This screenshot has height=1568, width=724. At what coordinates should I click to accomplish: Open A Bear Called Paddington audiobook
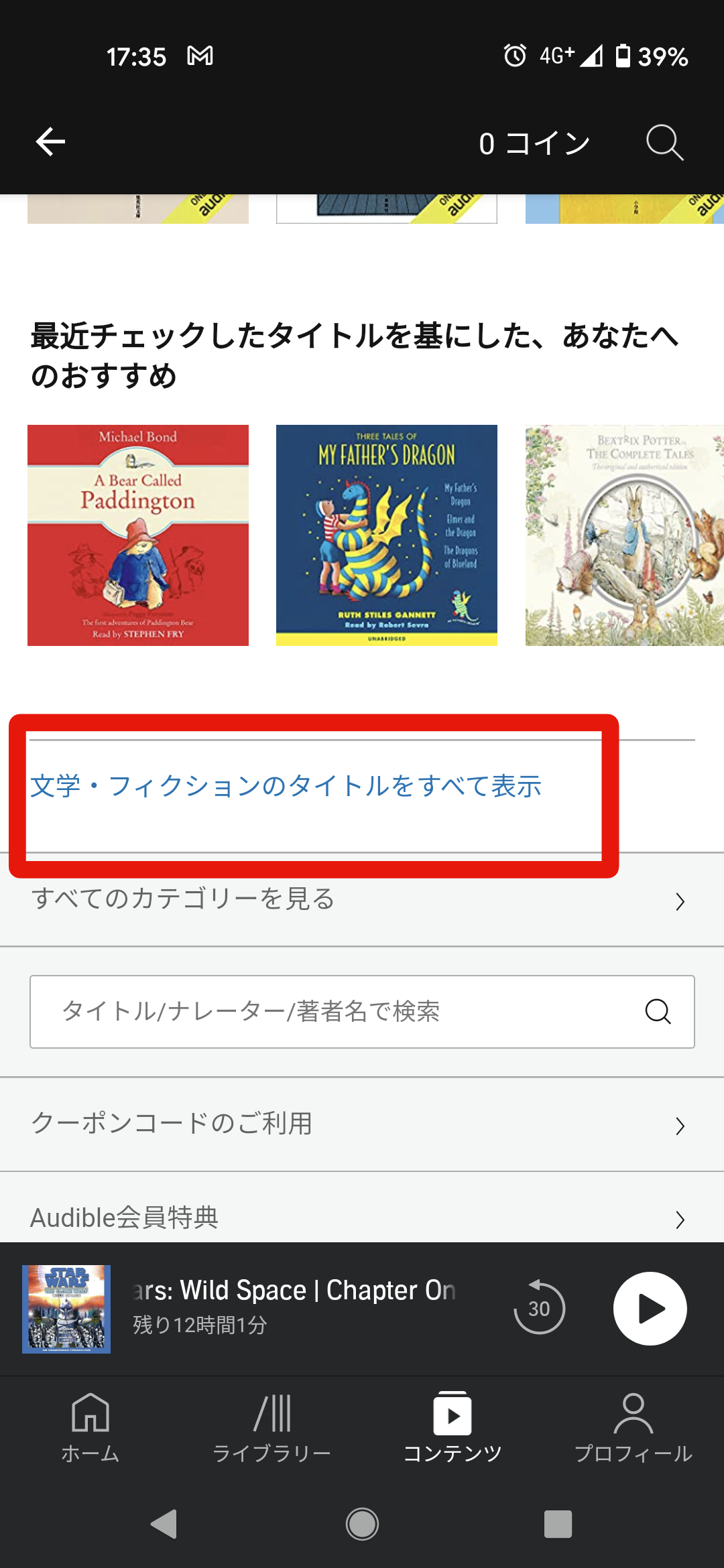138,535
